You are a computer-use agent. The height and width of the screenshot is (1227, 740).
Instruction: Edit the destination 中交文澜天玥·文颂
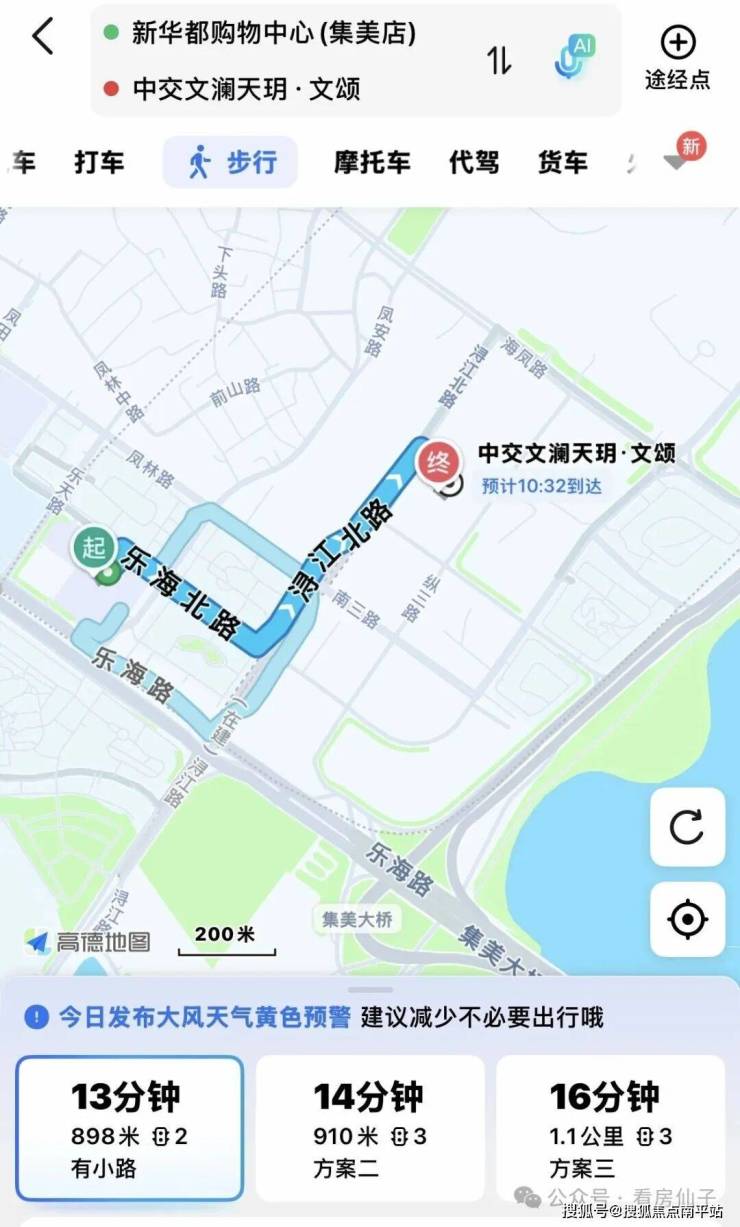(x=246, y=89)
